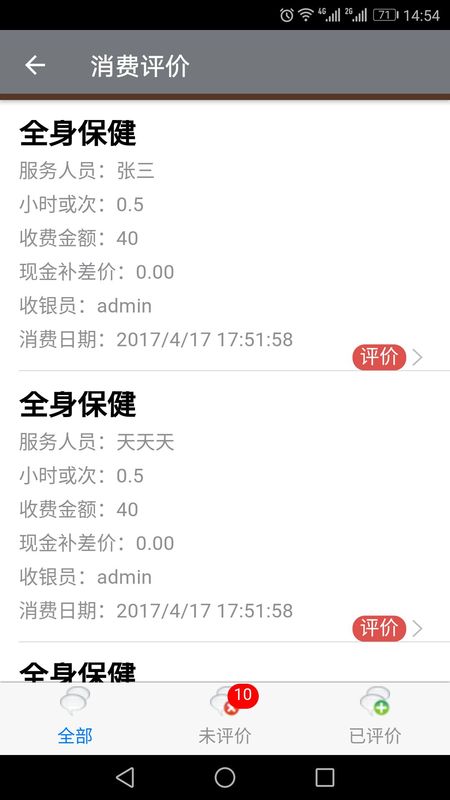Open recent apps from the navigation bar
The image size is (450, 800).
324,778
